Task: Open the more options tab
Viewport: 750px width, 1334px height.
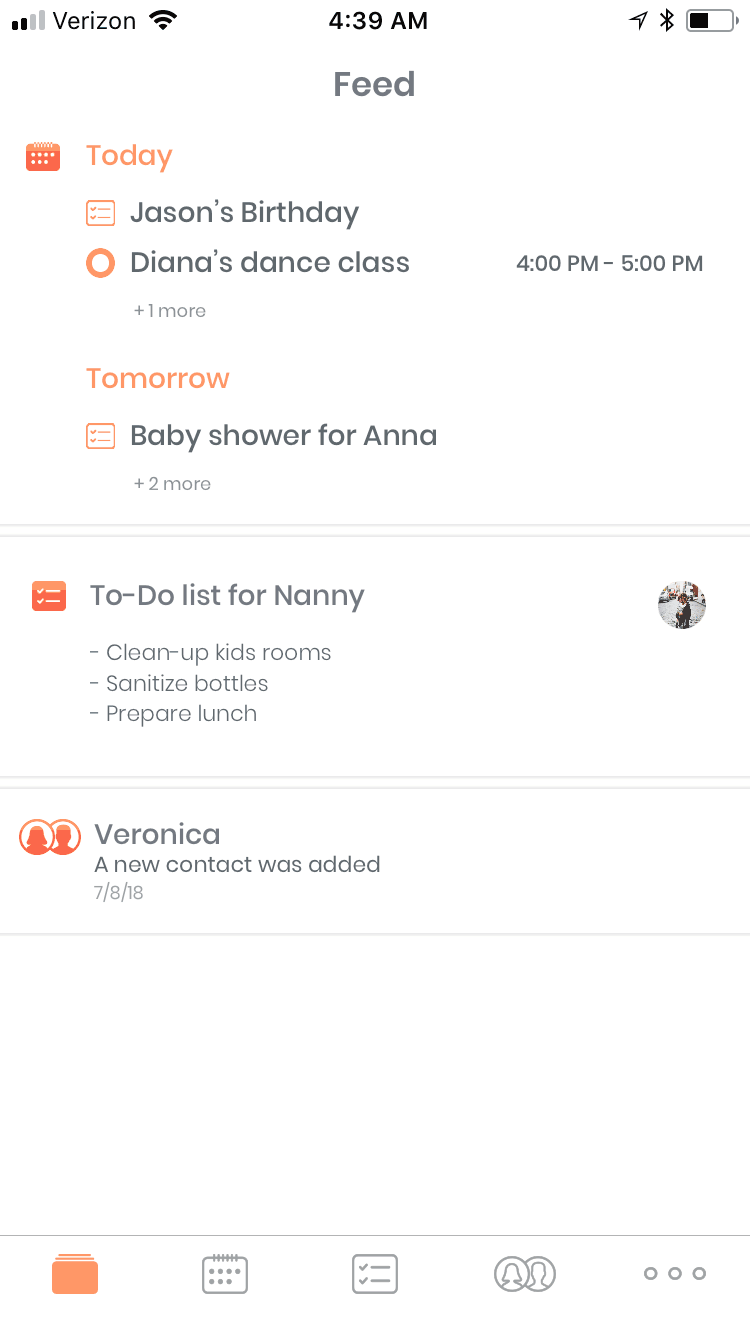Action: (x=675, y=1274)
